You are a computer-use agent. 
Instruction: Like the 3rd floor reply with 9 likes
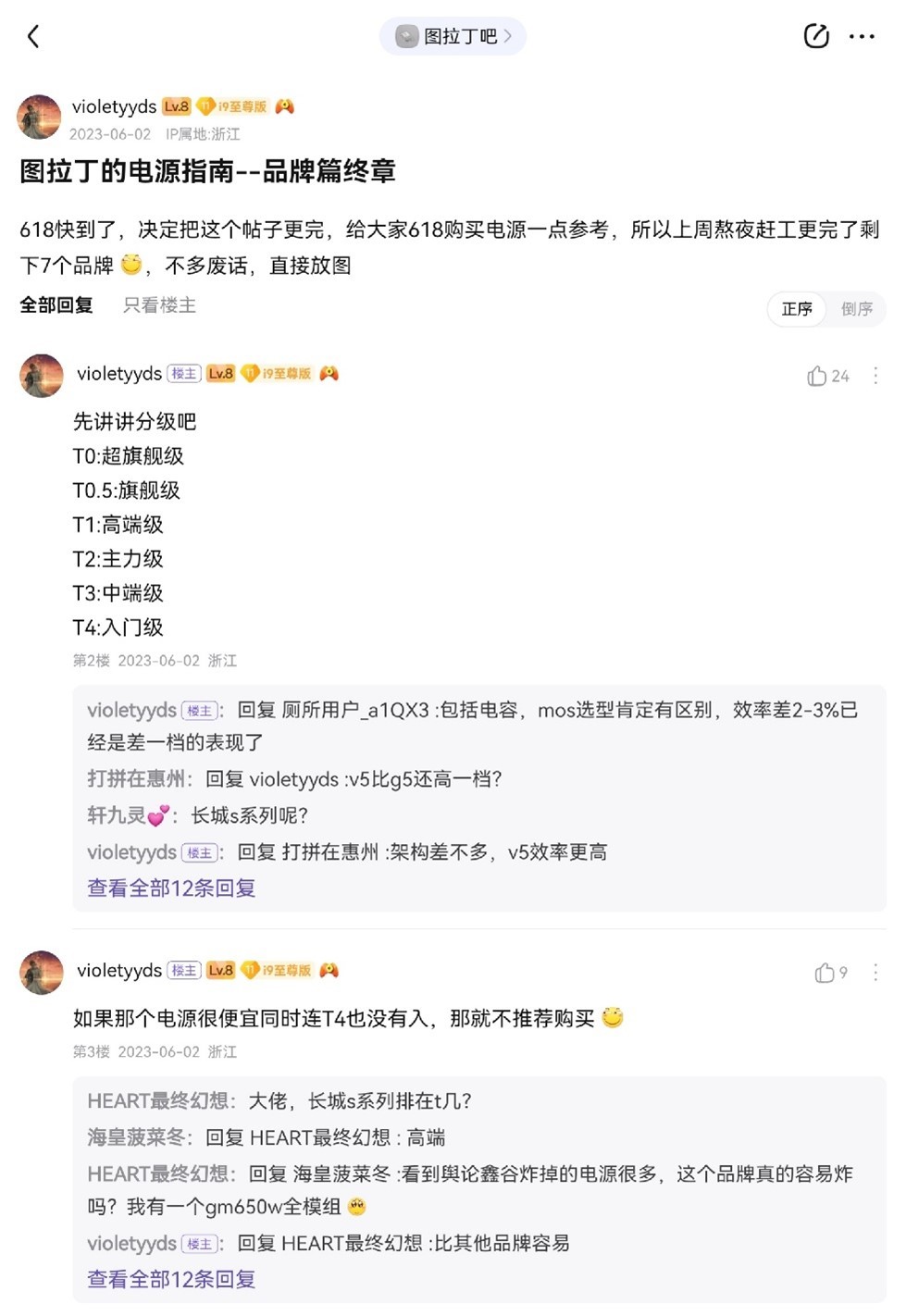pyautogui.click(x=825, y=973)
